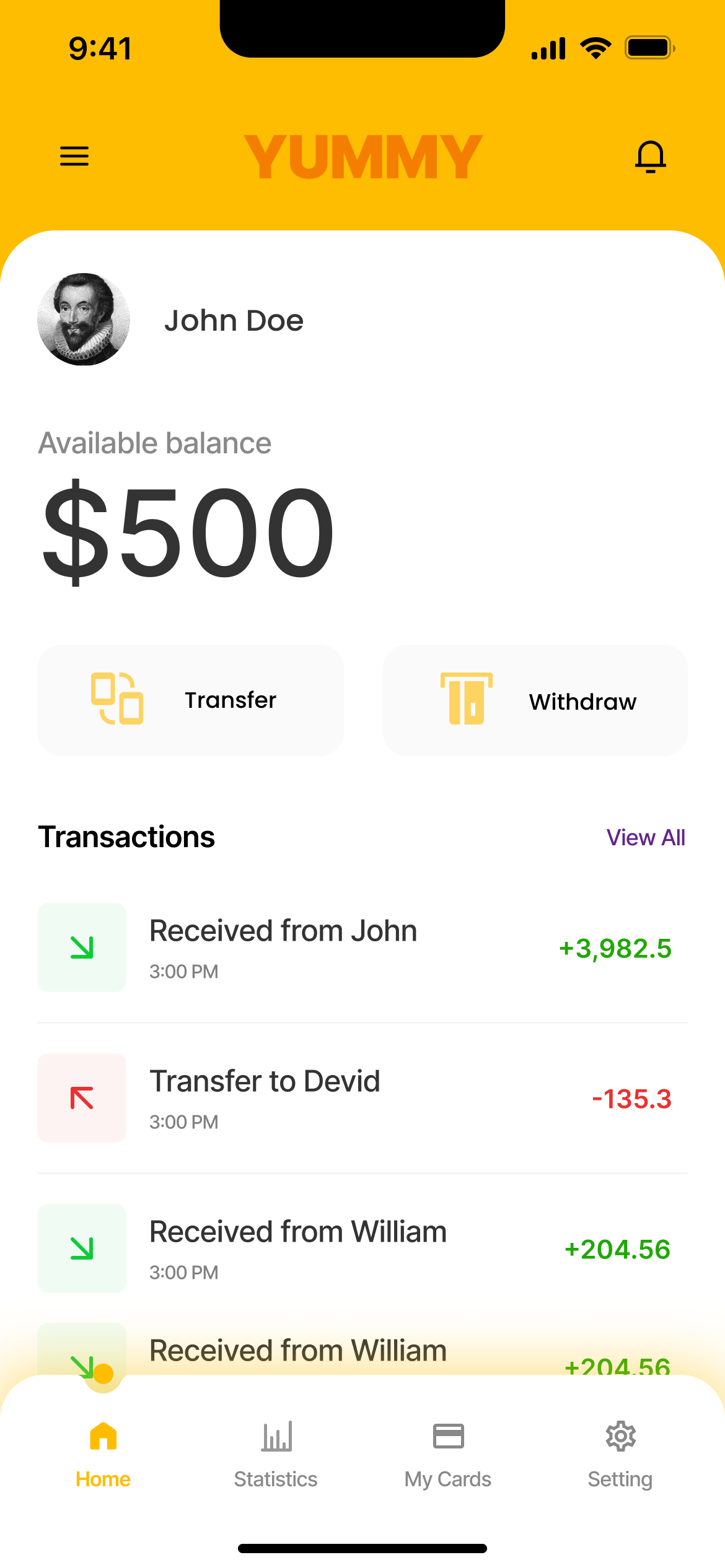The image size is (725, 1568).
Task: Tap John Doe's profile picture
Action: [x=84, y=320]
